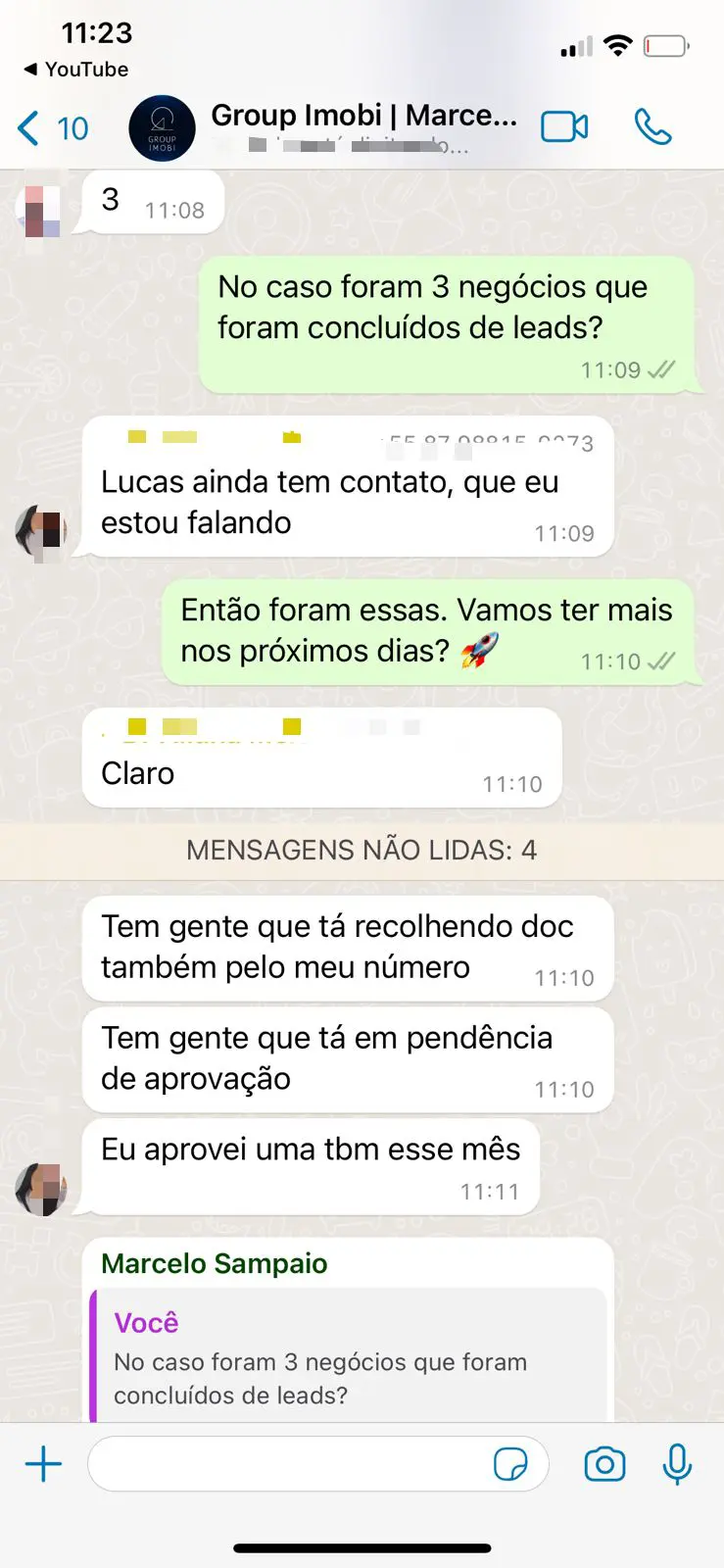Start a group video call
The image size is (724, 1568).
click(564, 127)
